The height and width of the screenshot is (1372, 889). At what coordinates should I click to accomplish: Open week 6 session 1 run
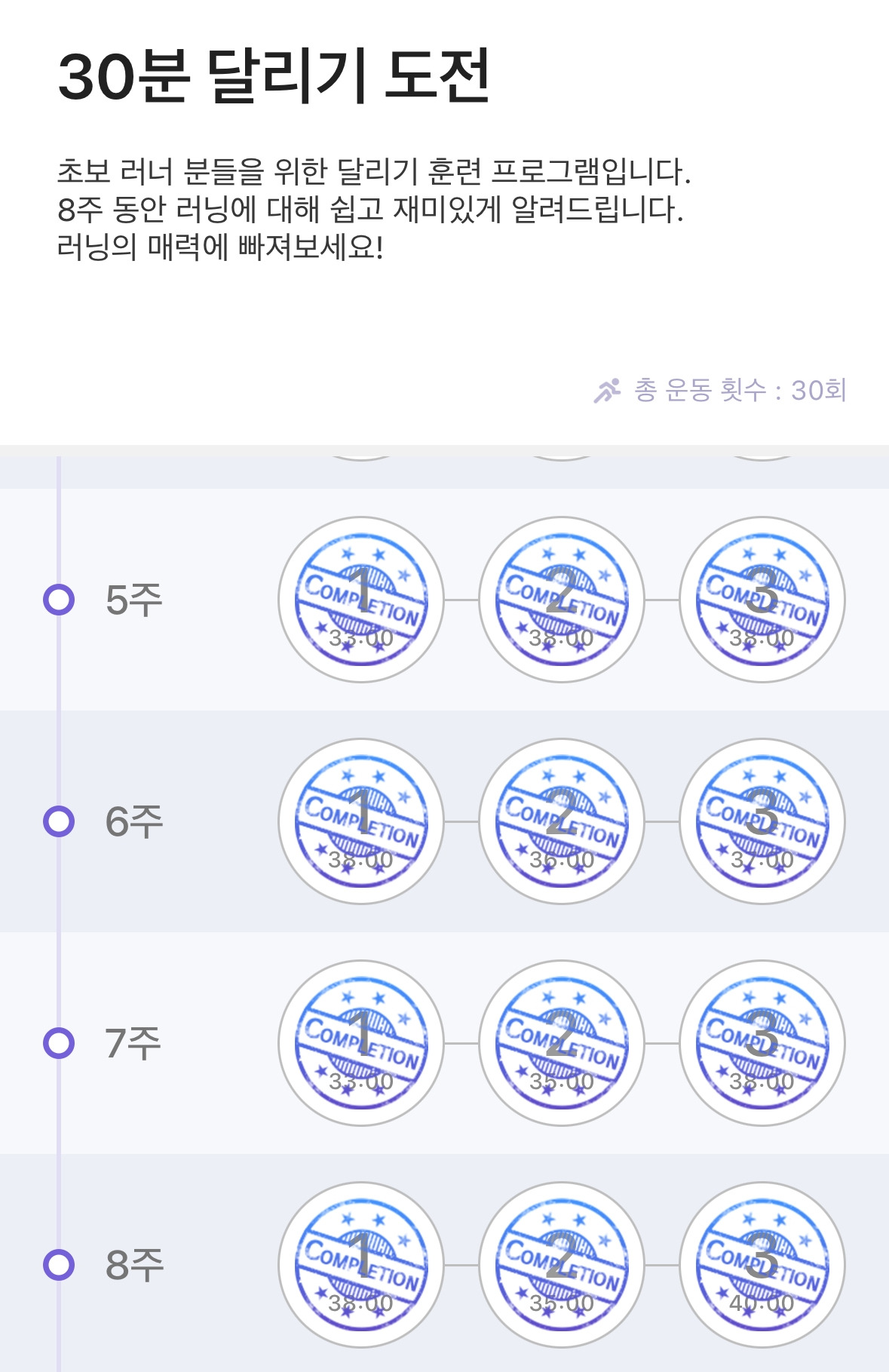click(361, 821)
